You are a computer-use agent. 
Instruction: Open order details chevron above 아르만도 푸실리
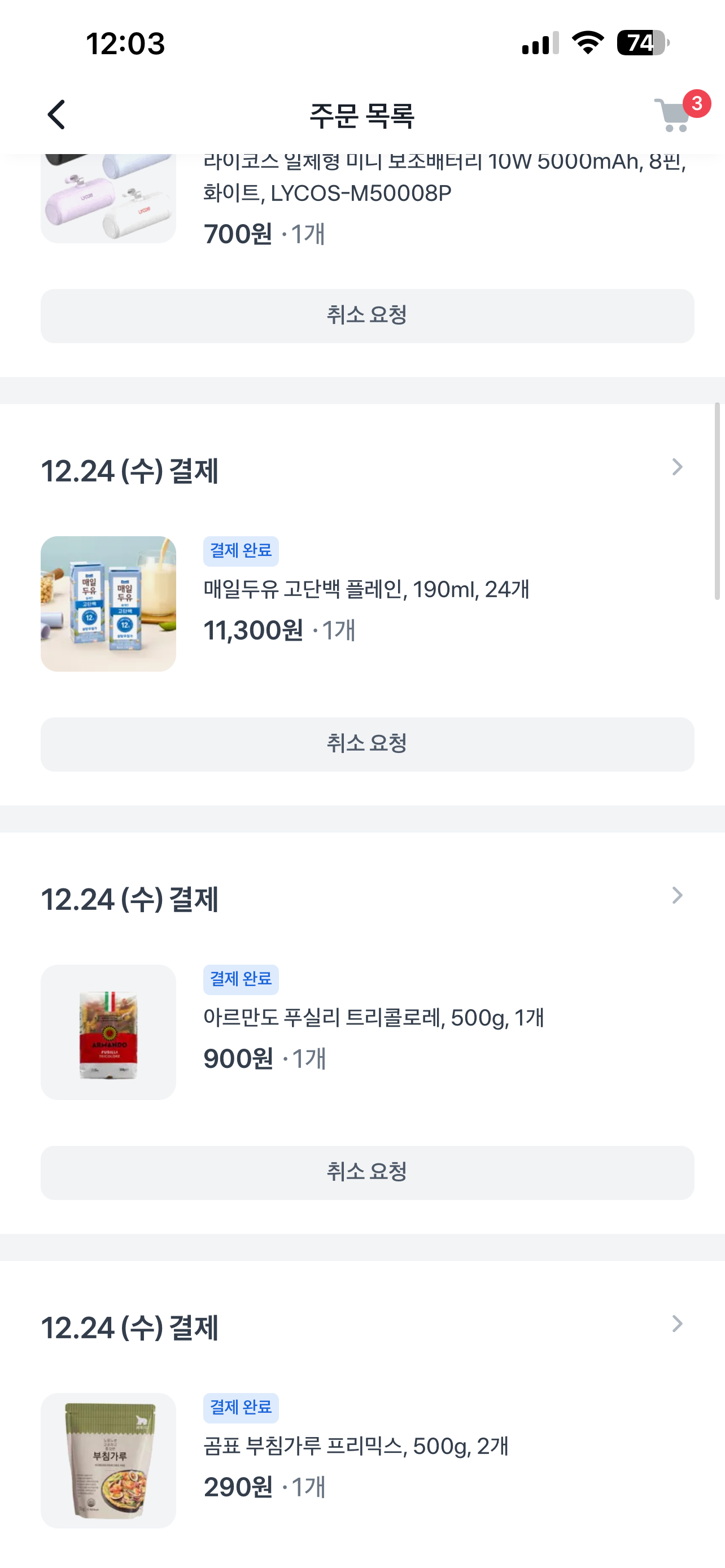click(677, 895)
